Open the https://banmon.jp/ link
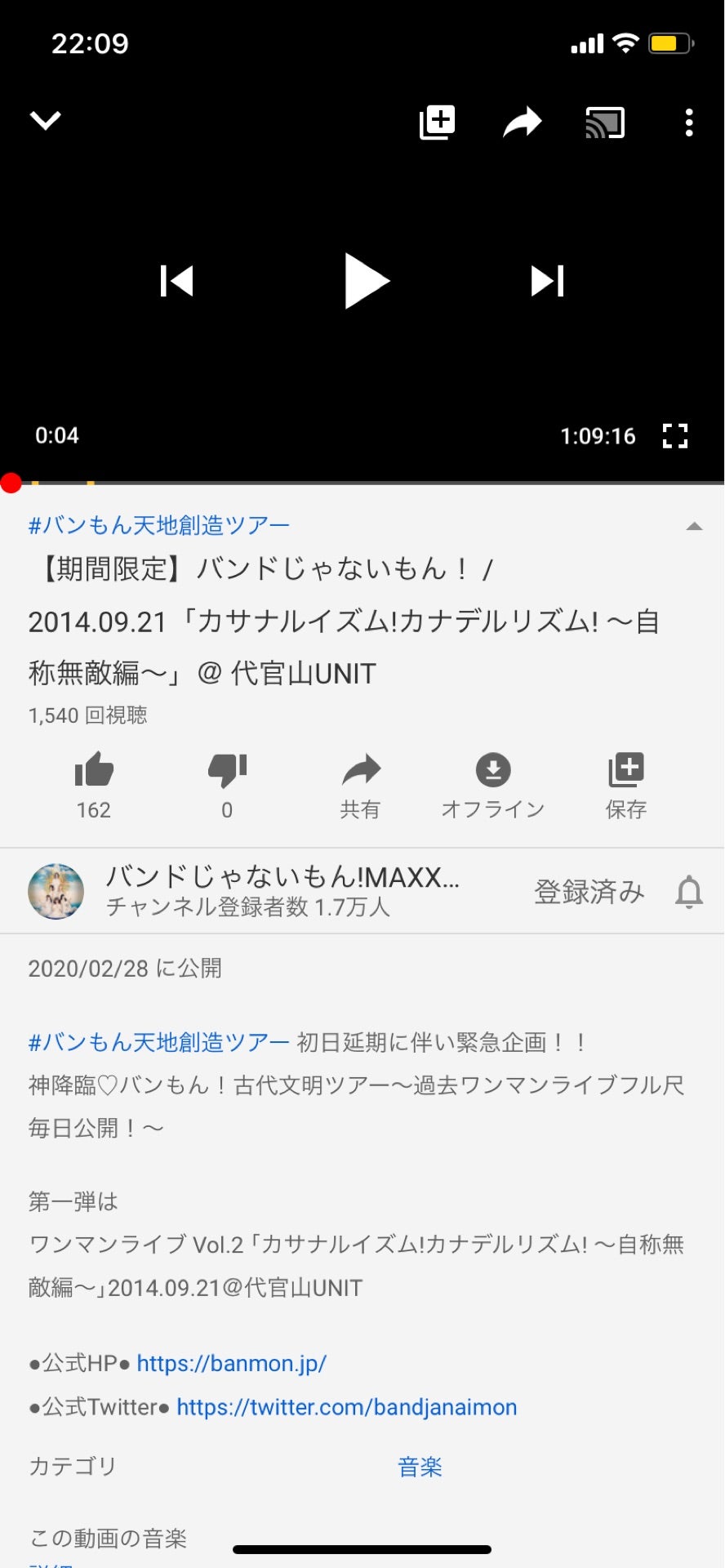Screen dimensions: 725x1568 pos(232,1363)
